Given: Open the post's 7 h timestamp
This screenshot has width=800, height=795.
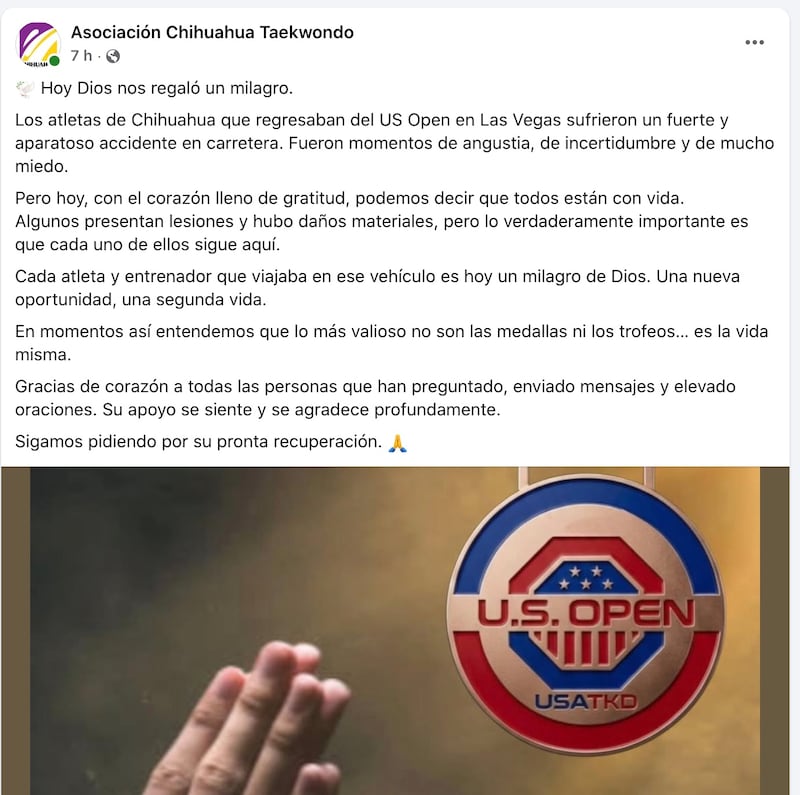Looking at the screenshot, I should point(81,56).
